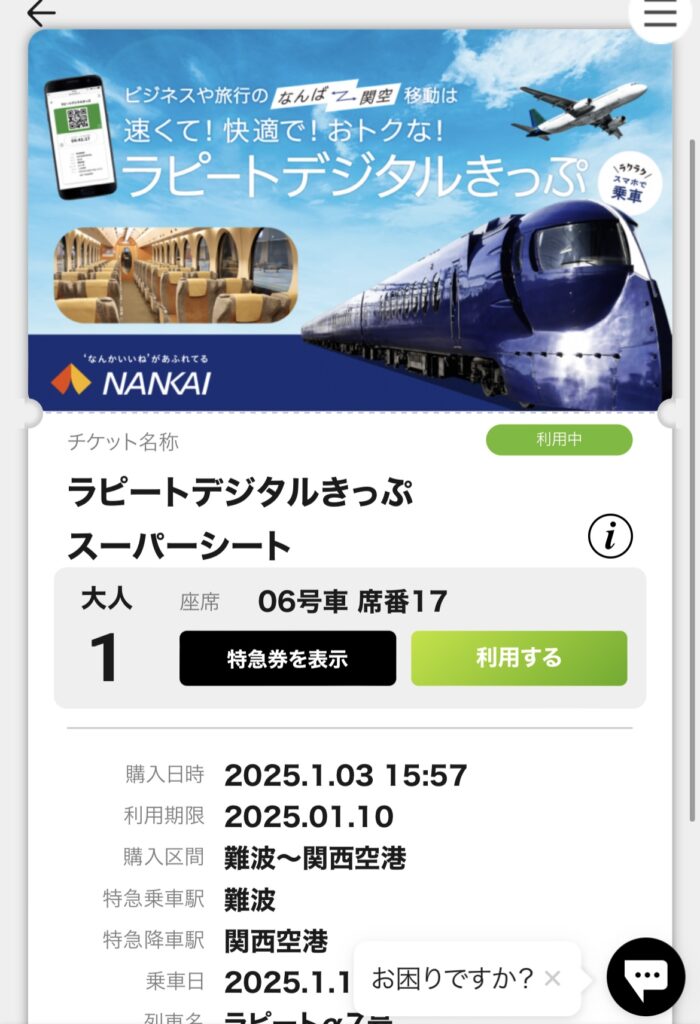Dismiss the お困りですか？ help bubble
This screenshot has width=700, height=1024.
point(553,978)
